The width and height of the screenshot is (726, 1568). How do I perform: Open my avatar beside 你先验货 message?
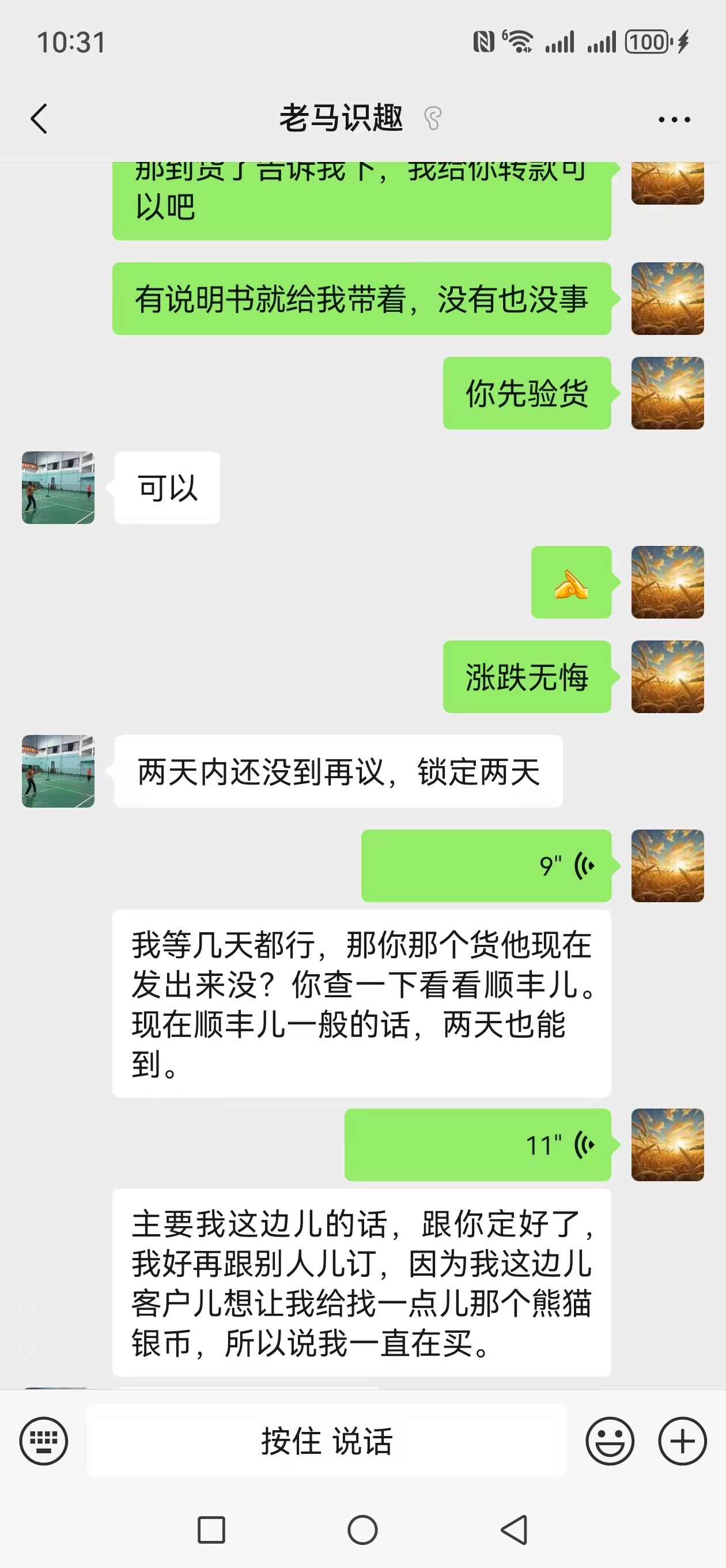pyautogui.click(x=668, y=393)
